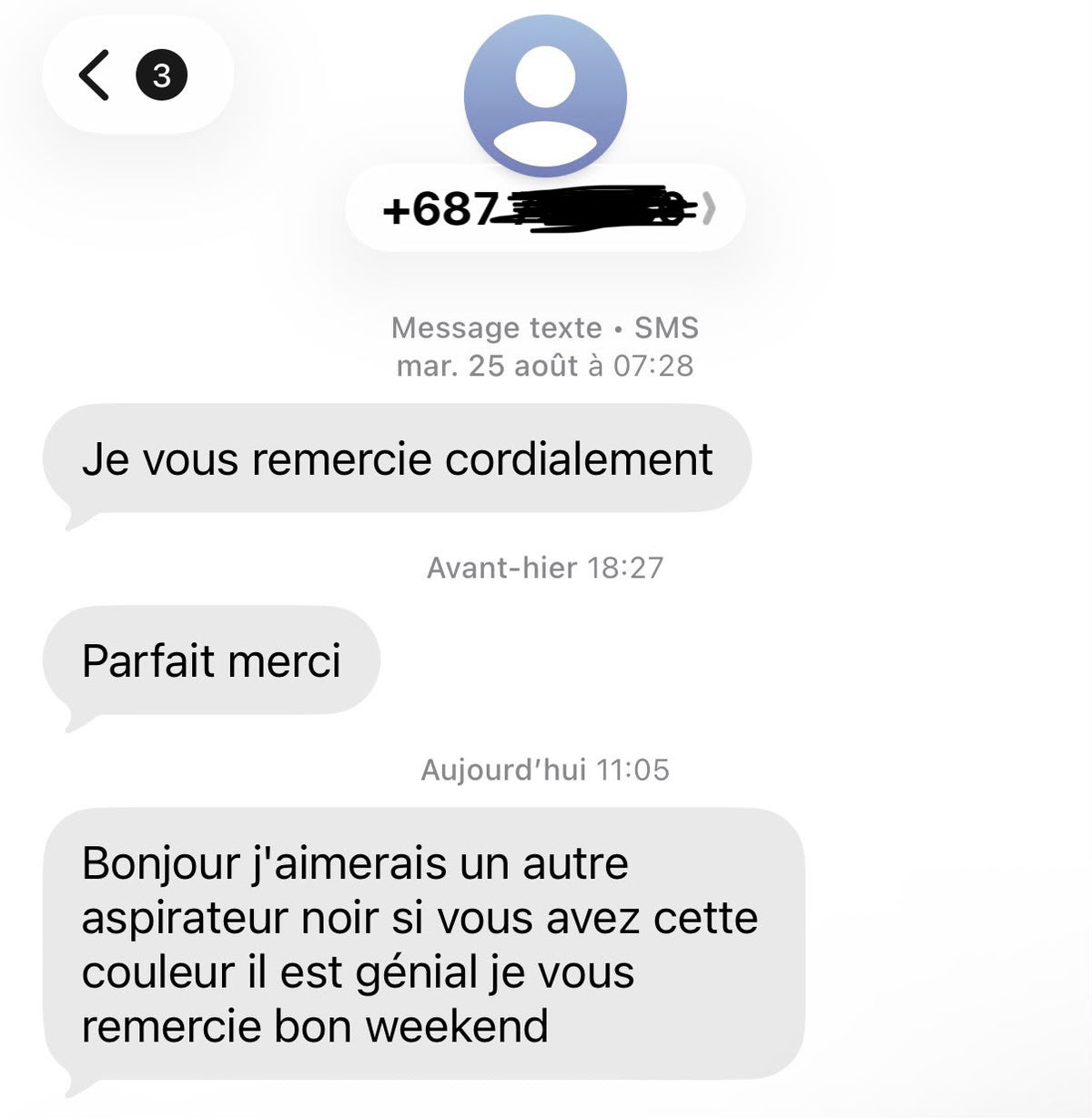The height and width of the screenshot is (1118, 1092).
Task: Tap the contact avatar at the top
Action: [x=545, y=96]
